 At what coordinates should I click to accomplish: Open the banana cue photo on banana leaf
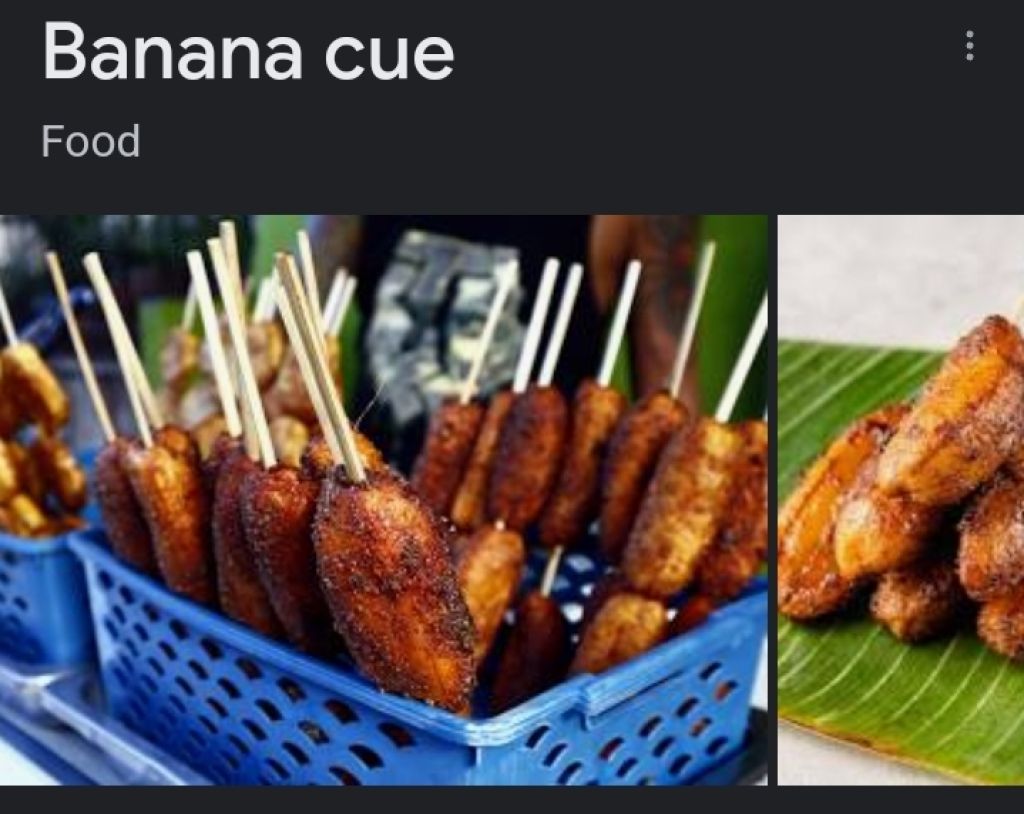pos(901,500)
